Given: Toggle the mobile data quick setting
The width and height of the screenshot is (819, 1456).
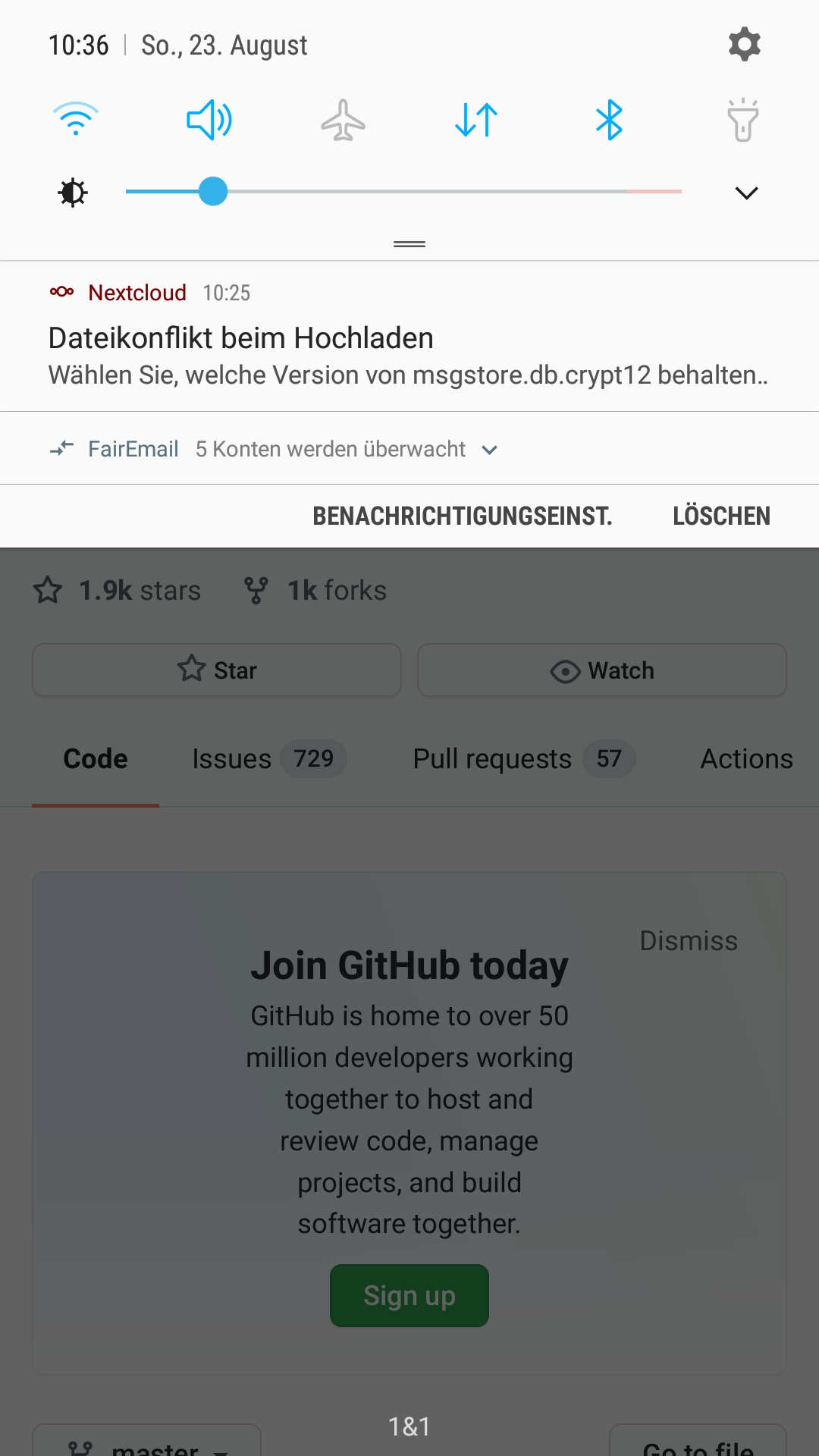Looking at the screenshot, I should 476,120.
